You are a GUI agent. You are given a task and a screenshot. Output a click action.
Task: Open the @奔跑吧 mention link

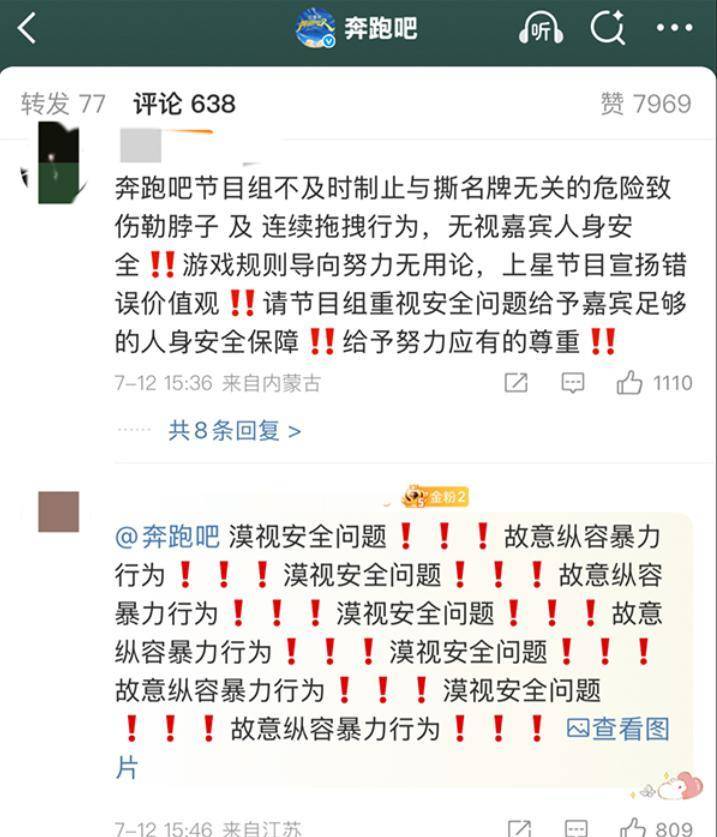[x=167, y=537]
